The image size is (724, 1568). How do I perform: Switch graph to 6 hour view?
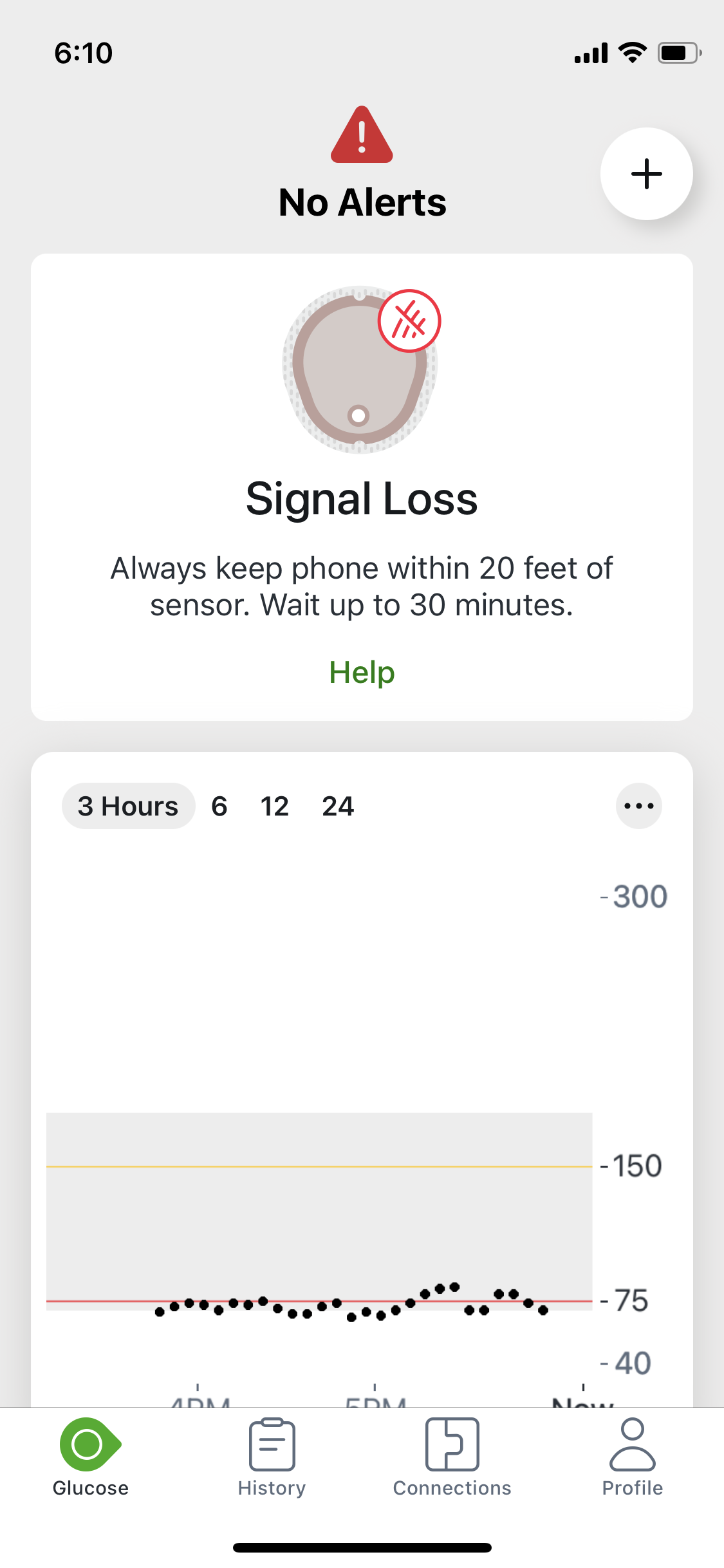[219, 806]
